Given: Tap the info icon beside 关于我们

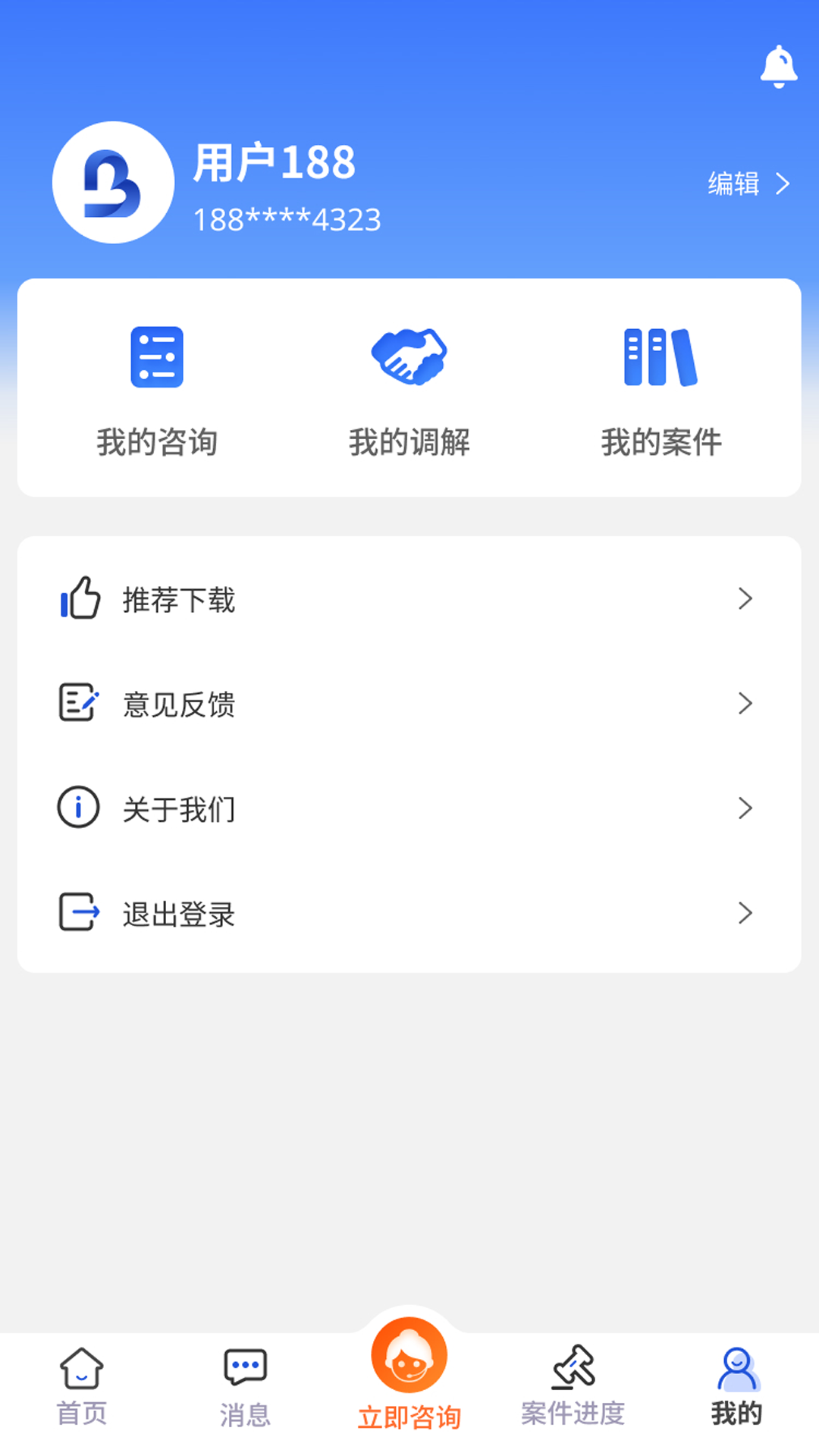Looking at the screenshot, I should click(x=77, y=808).
